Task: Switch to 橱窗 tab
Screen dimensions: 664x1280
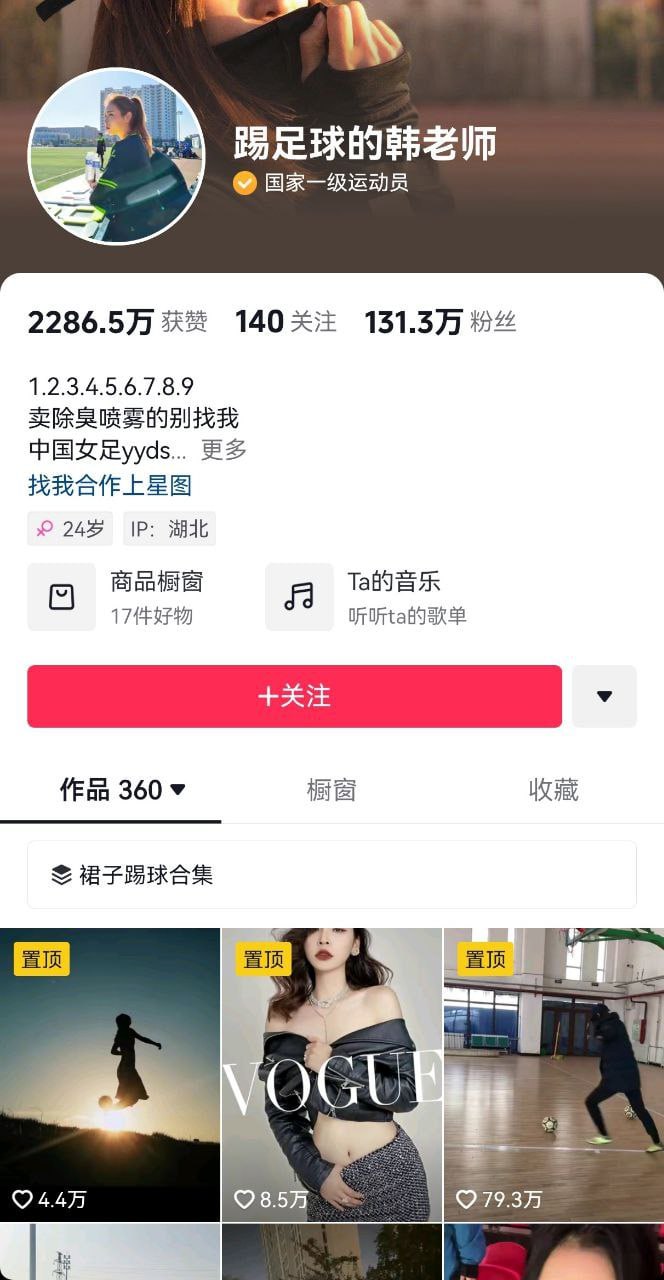Action: pos(331,790)
